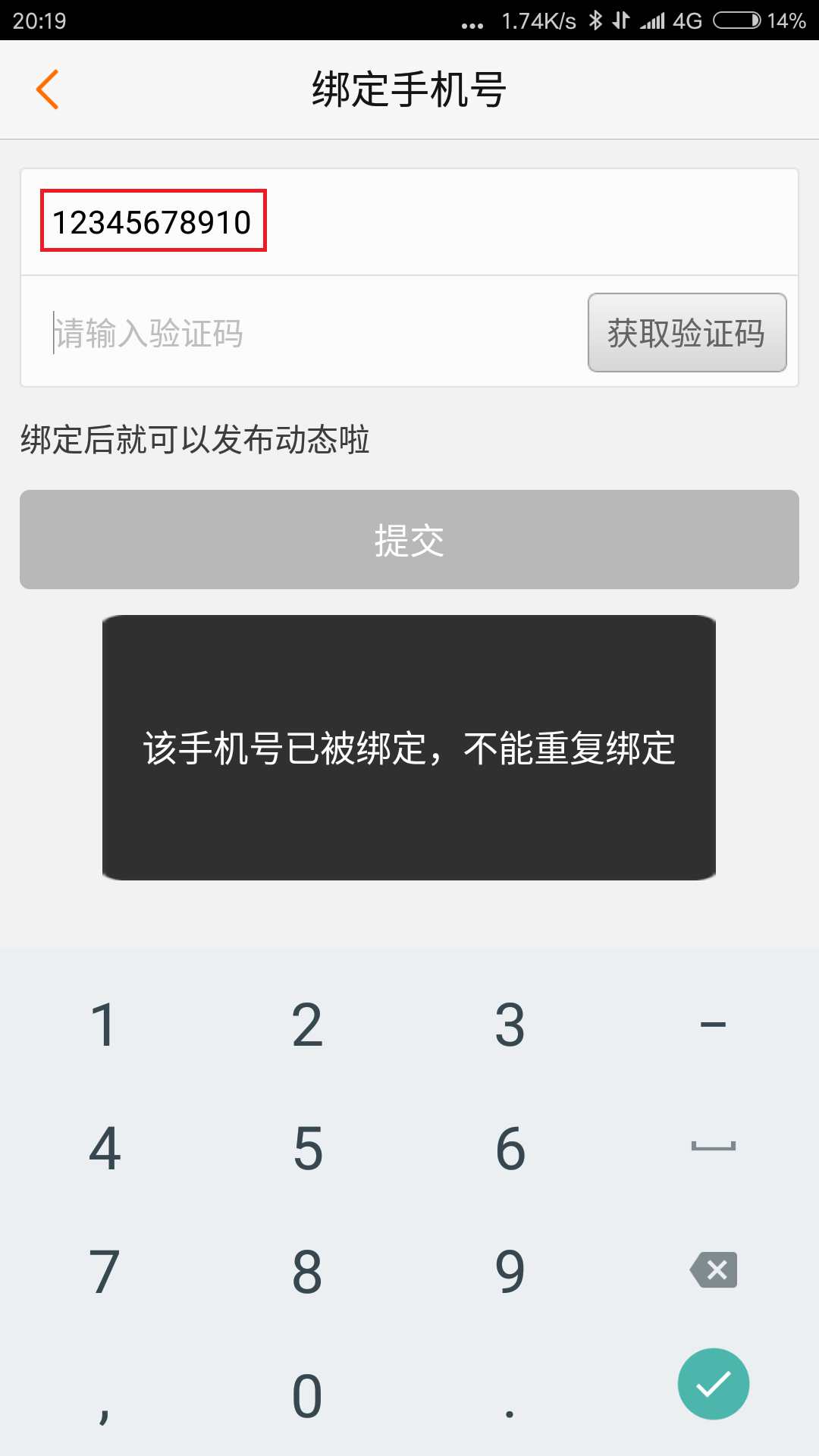Tap 获取验证码 to request a code
This screenshot has width=819, height=1456.
[x=686, y=333]
